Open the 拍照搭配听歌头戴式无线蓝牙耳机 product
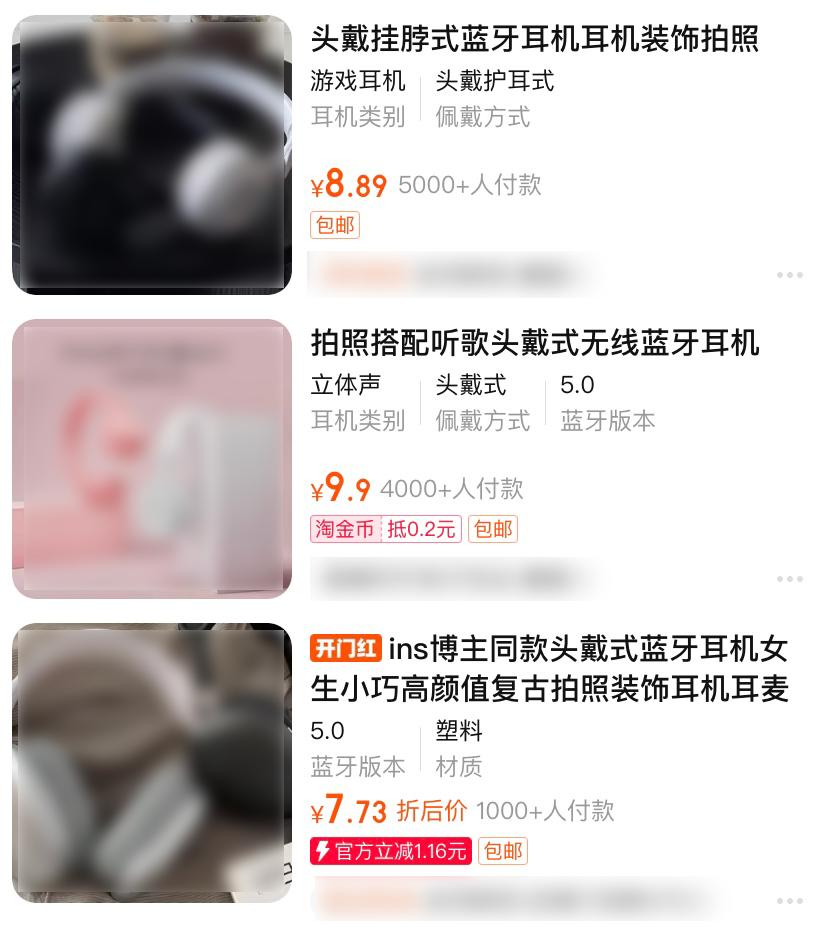Image resolution: width=828 pixels, height=932 pixels. click(535, 343)
